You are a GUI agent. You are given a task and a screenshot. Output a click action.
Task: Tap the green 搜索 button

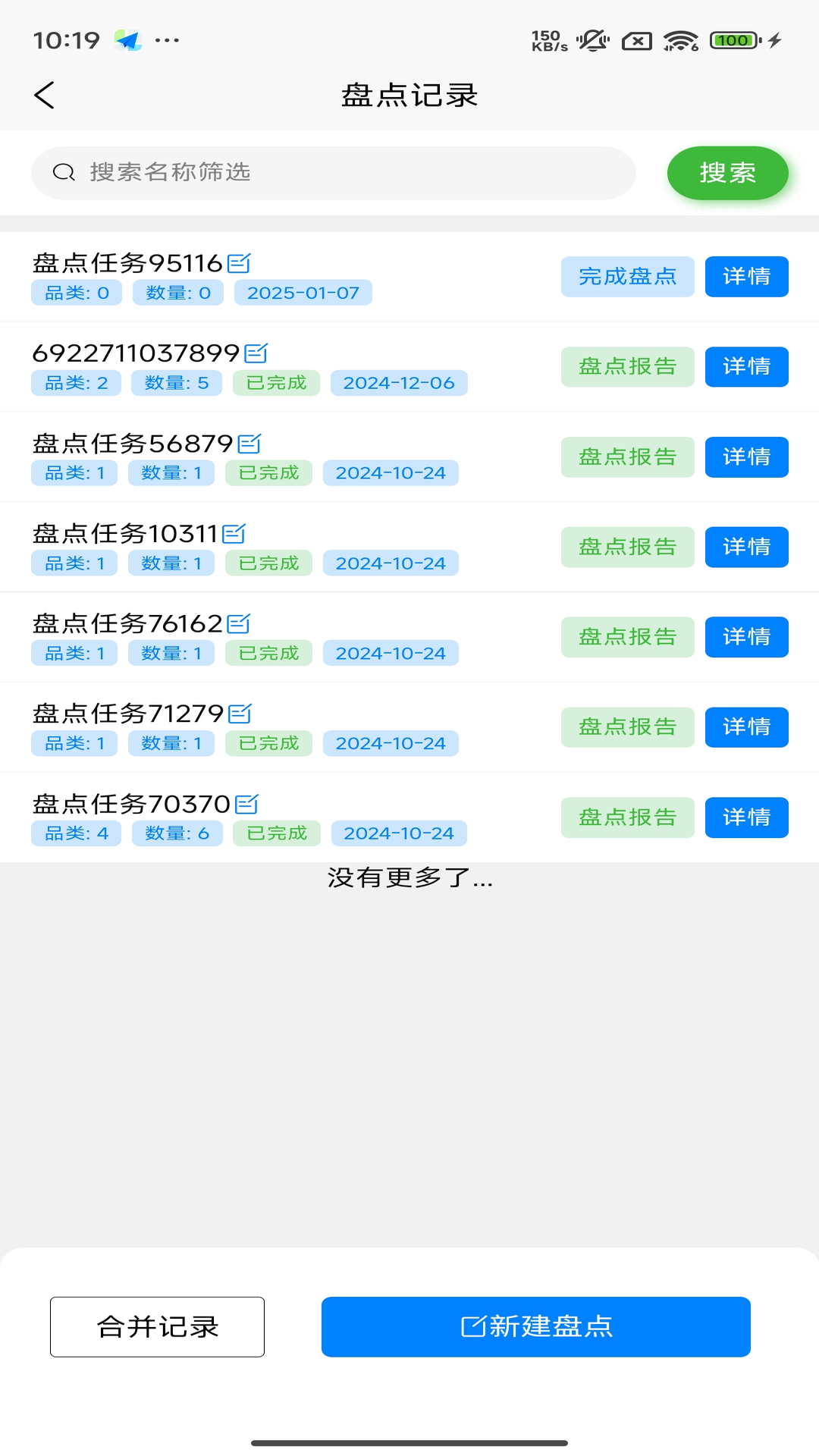[727, 173]
